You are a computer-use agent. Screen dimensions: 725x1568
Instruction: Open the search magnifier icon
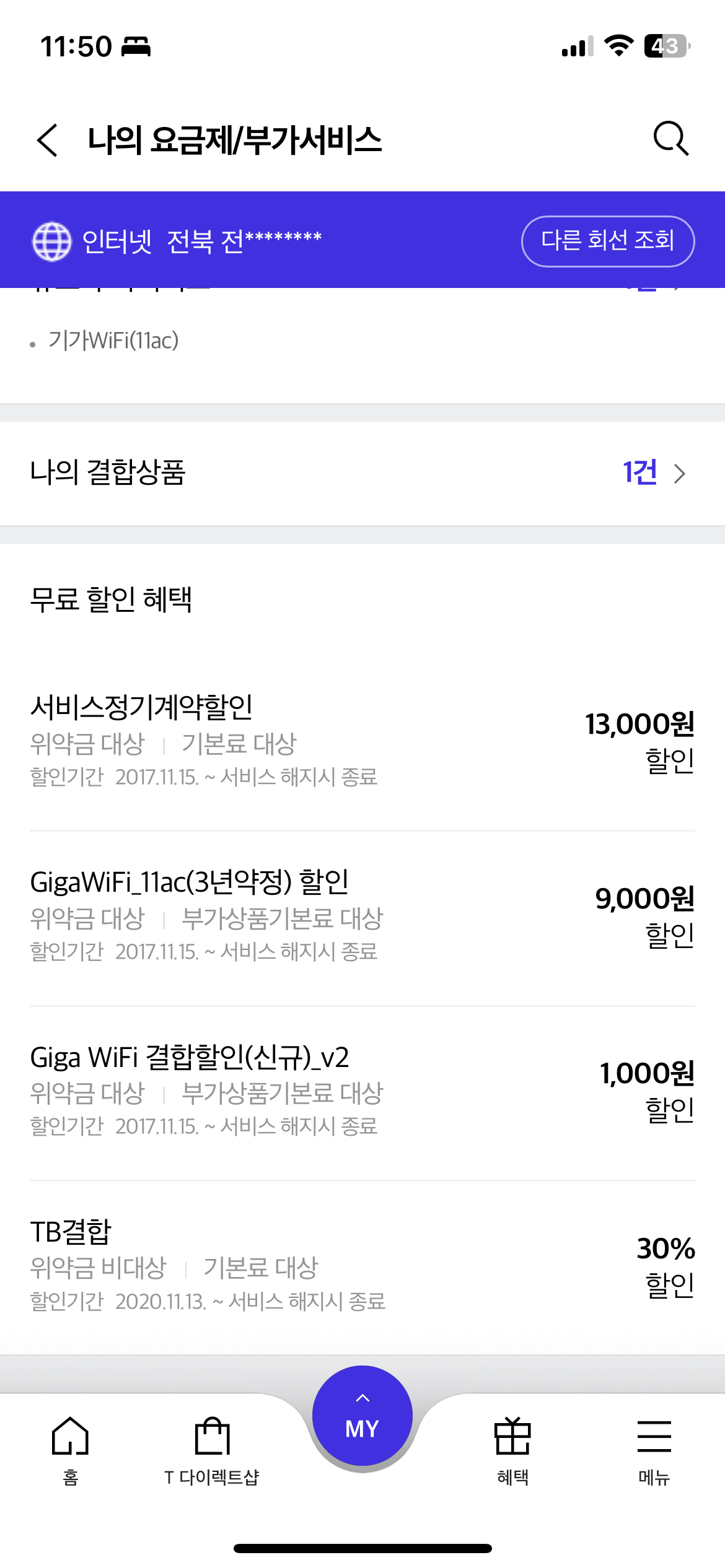(x=671, y=139)
